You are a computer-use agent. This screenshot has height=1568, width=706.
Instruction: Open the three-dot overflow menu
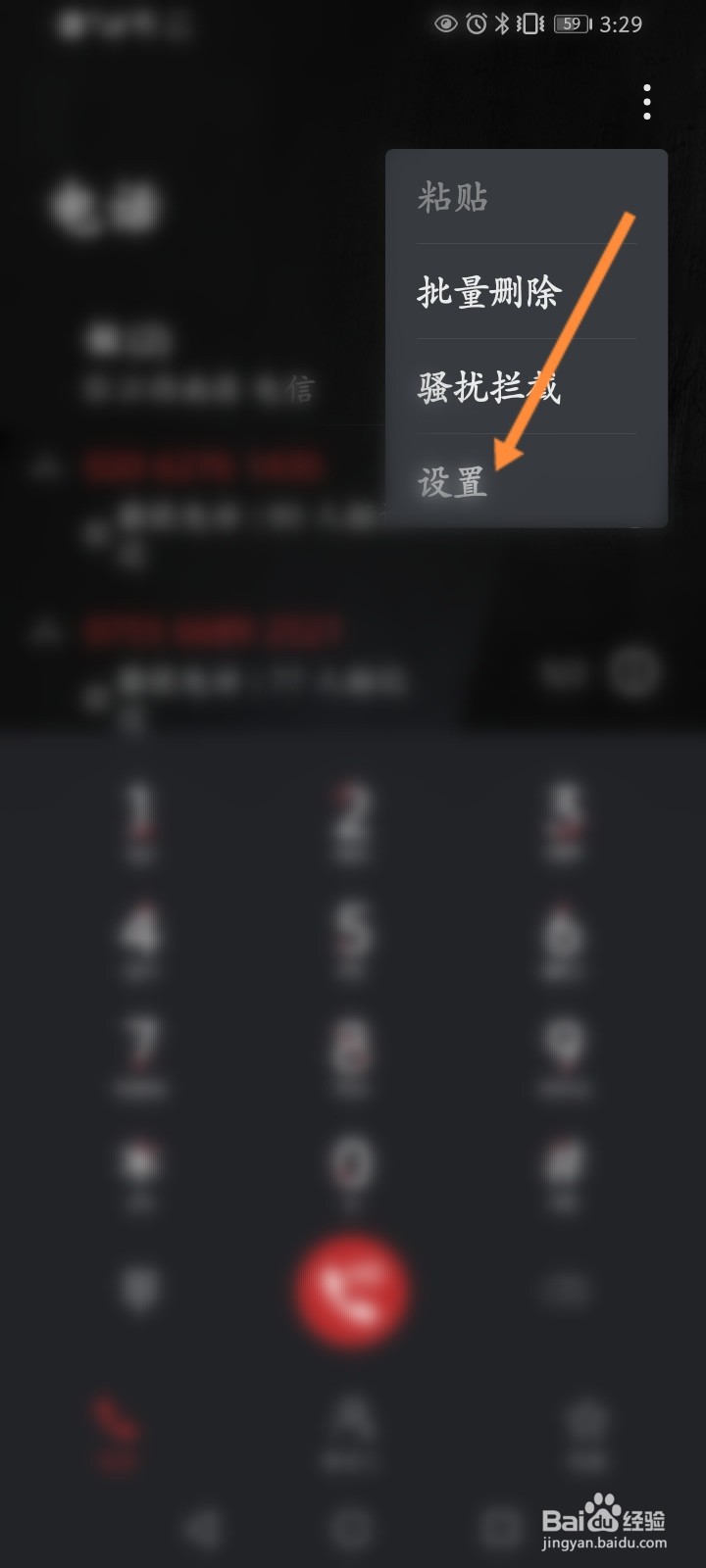[647, 102]
